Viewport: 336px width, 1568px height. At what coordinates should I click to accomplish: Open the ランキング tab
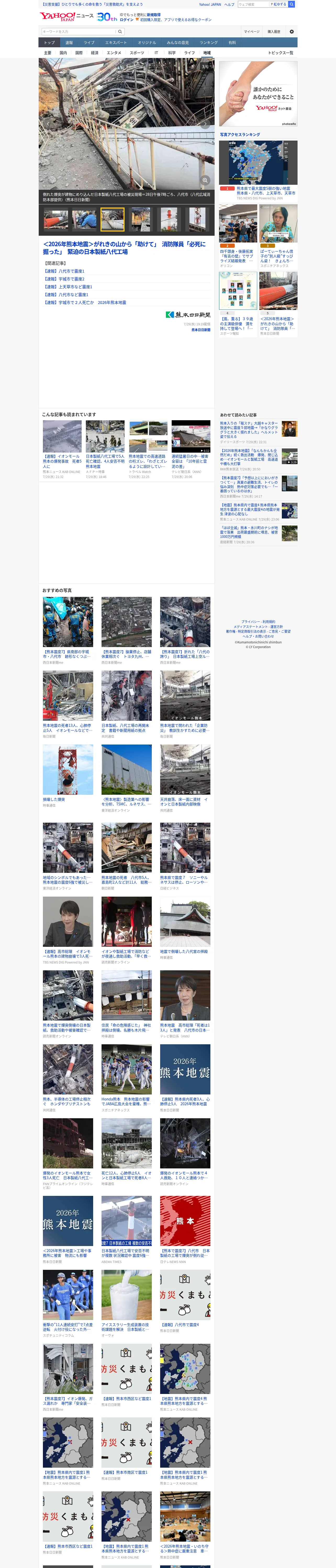coord(209,43)
